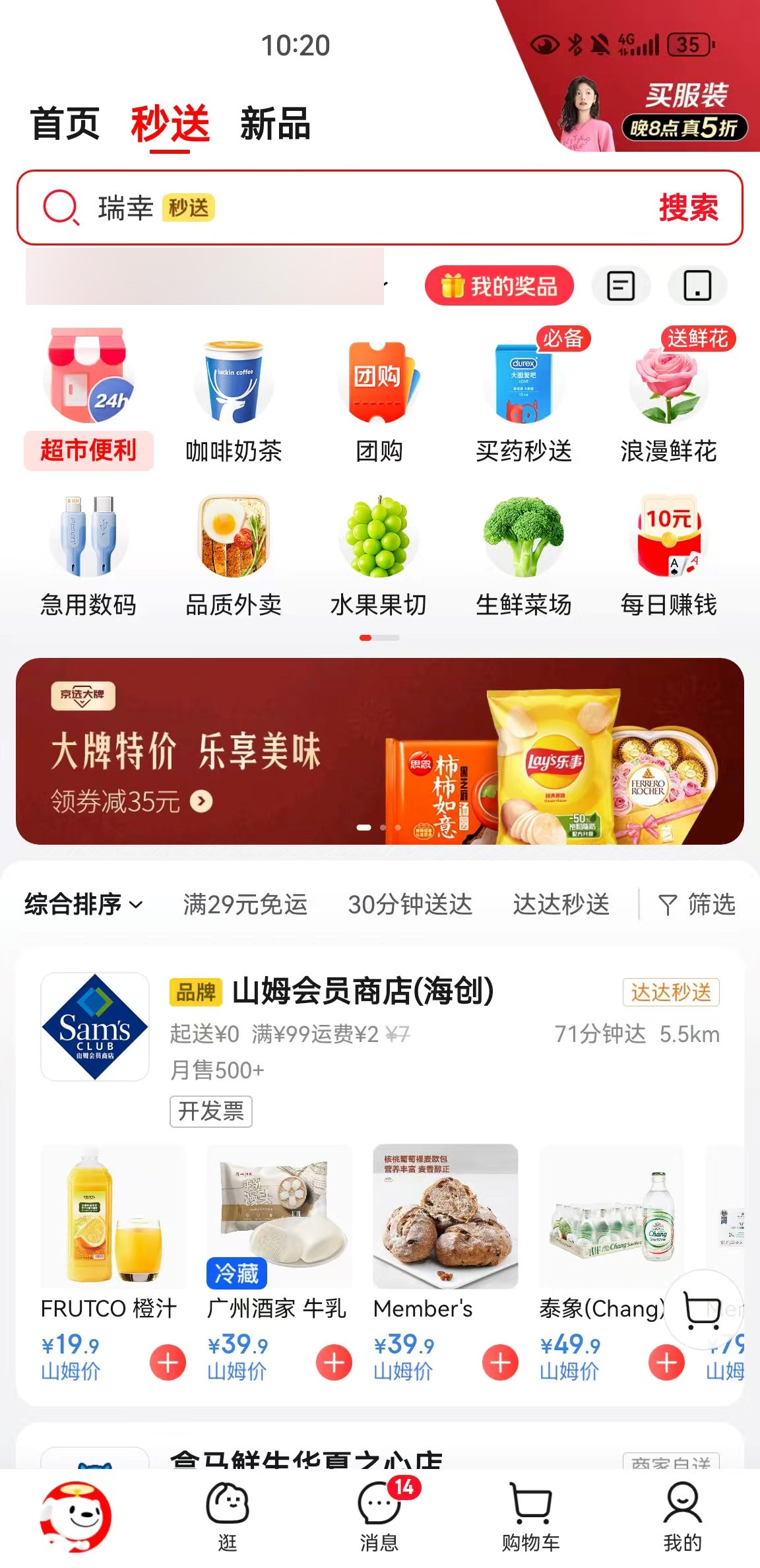The image size is (760, 1568).
Task: Add FRUTCO 橙汁 to the cart
Action: 168,1362
